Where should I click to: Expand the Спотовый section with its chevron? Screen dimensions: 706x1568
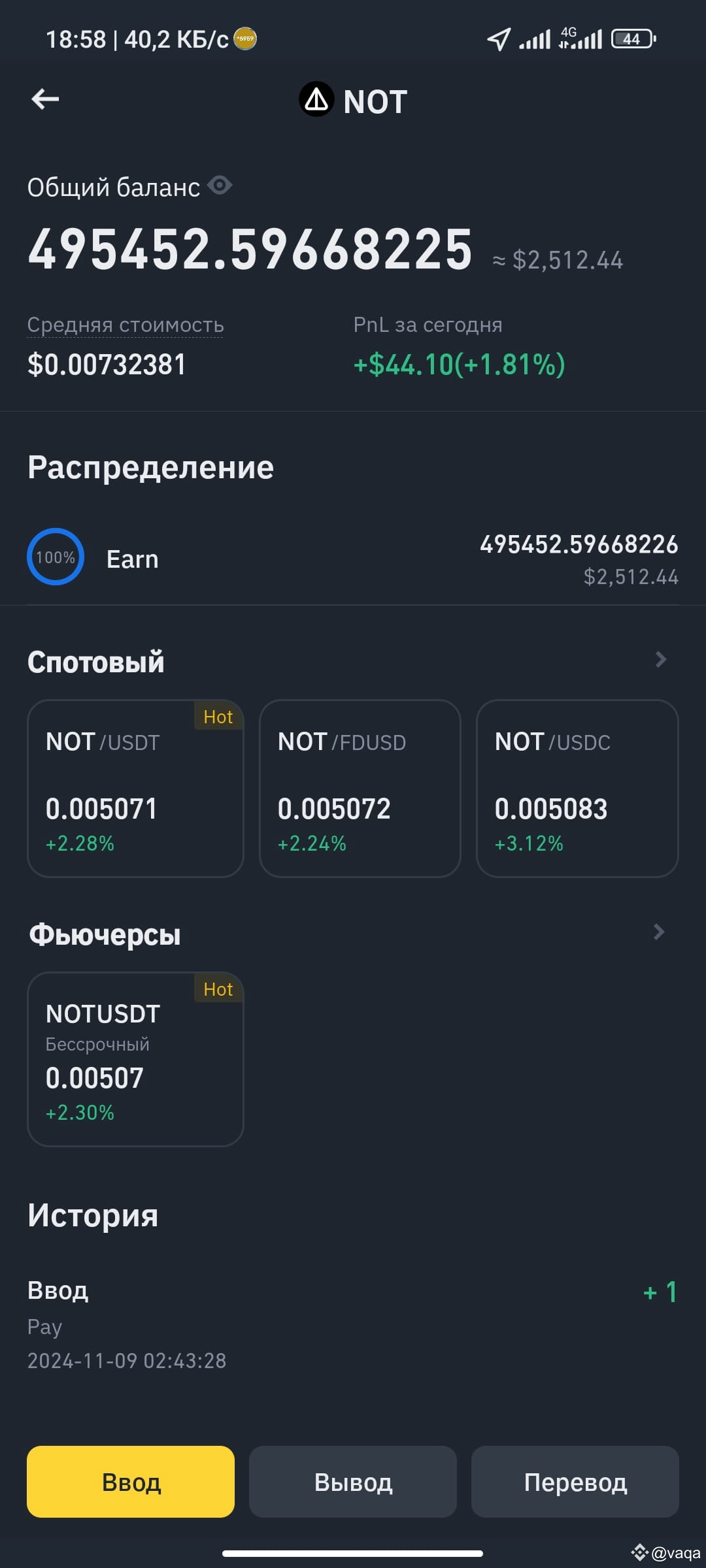click(x=661, y=660)
